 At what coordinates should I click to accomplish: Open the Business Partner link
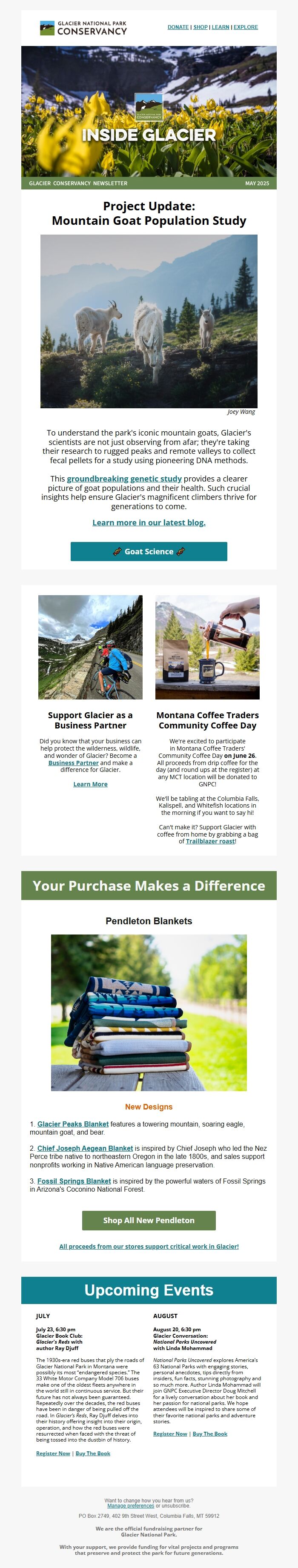point(73,763)
